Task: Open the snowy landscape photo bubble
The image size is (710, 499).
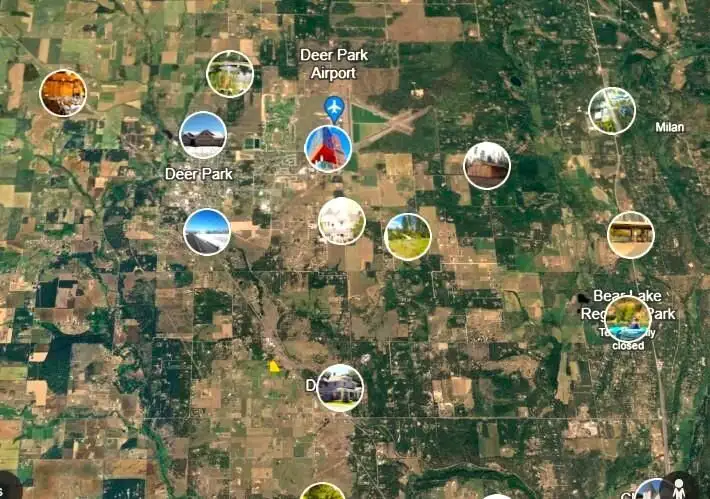Action: (207, 231)
